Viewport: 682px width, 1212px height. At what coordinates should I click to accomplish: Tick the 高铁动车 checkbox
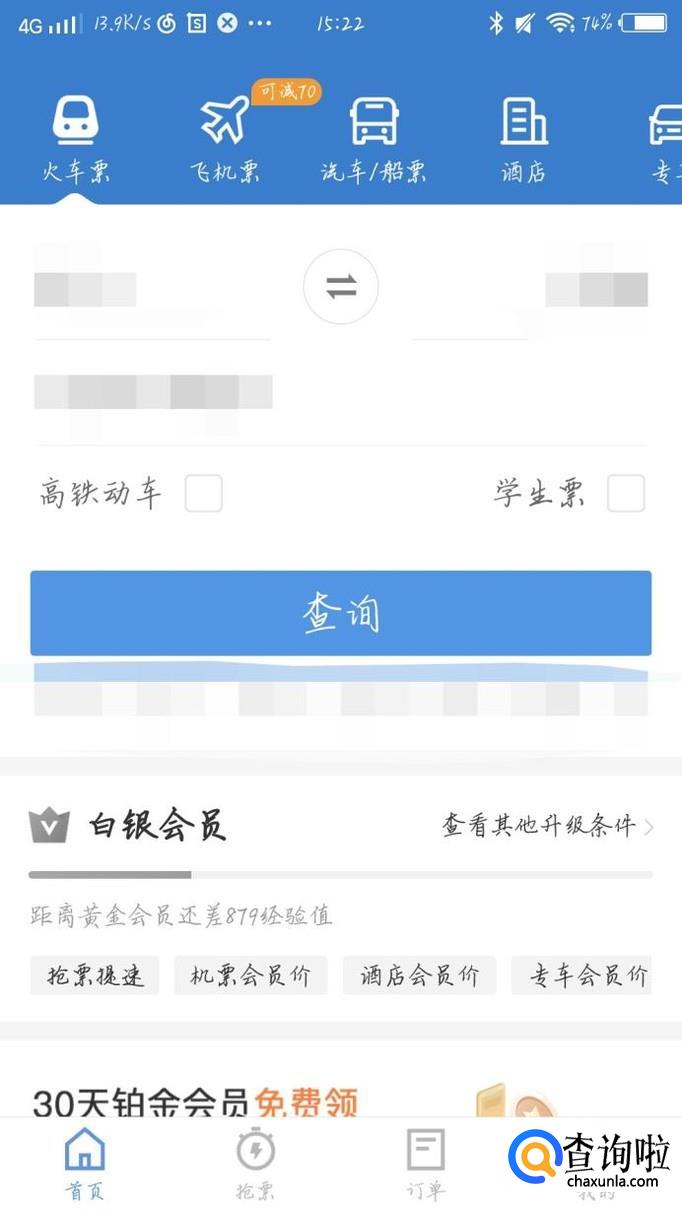tap(203, 493)
